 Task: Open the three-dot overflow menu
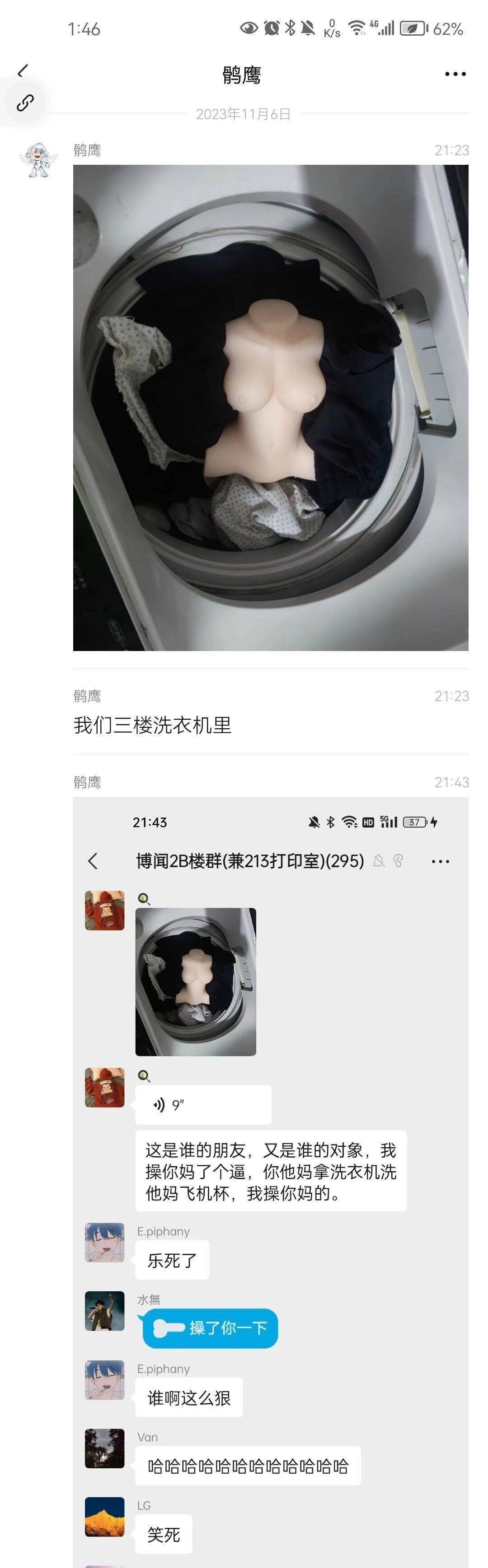(x=455, y=74)
